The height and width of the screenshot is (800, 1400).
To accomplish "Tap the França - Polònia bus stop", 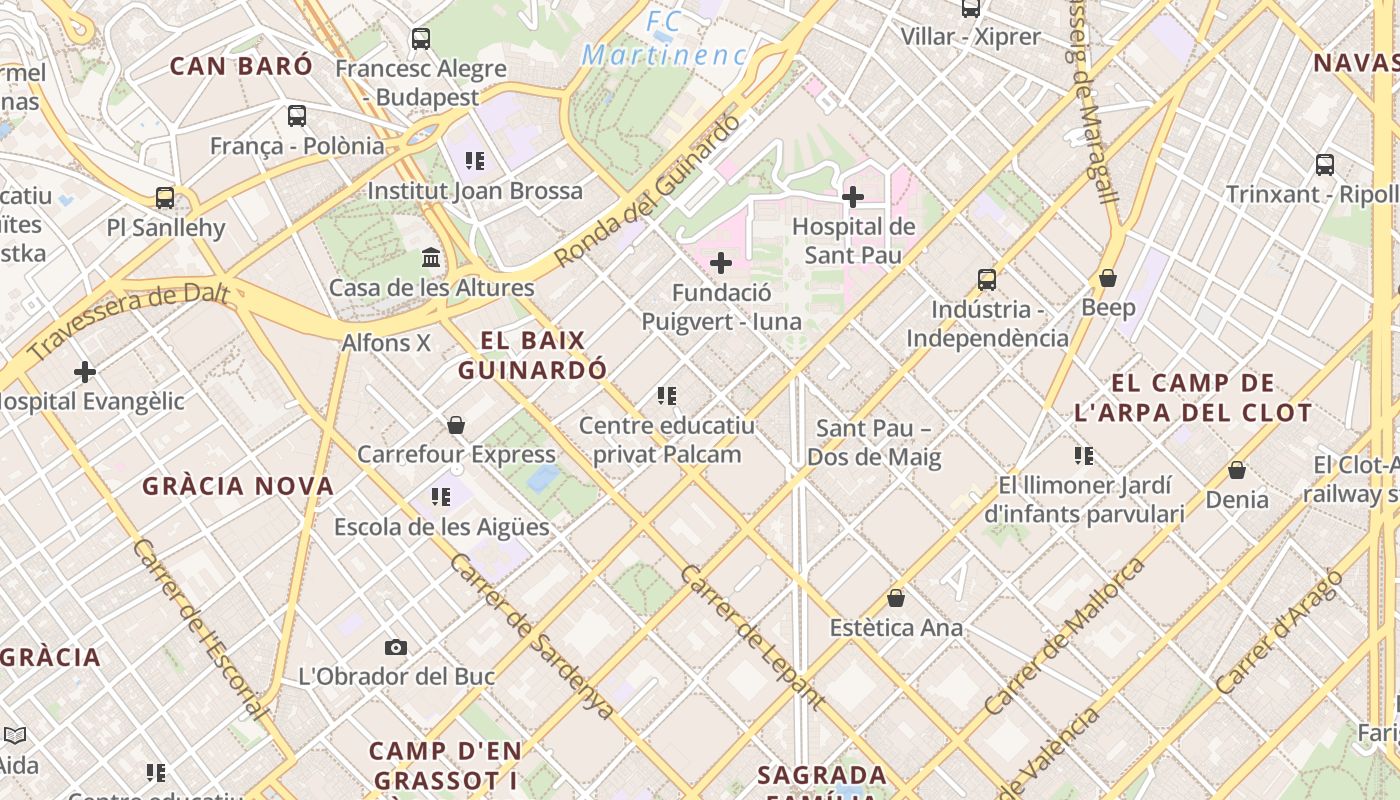I will (297, 116).
